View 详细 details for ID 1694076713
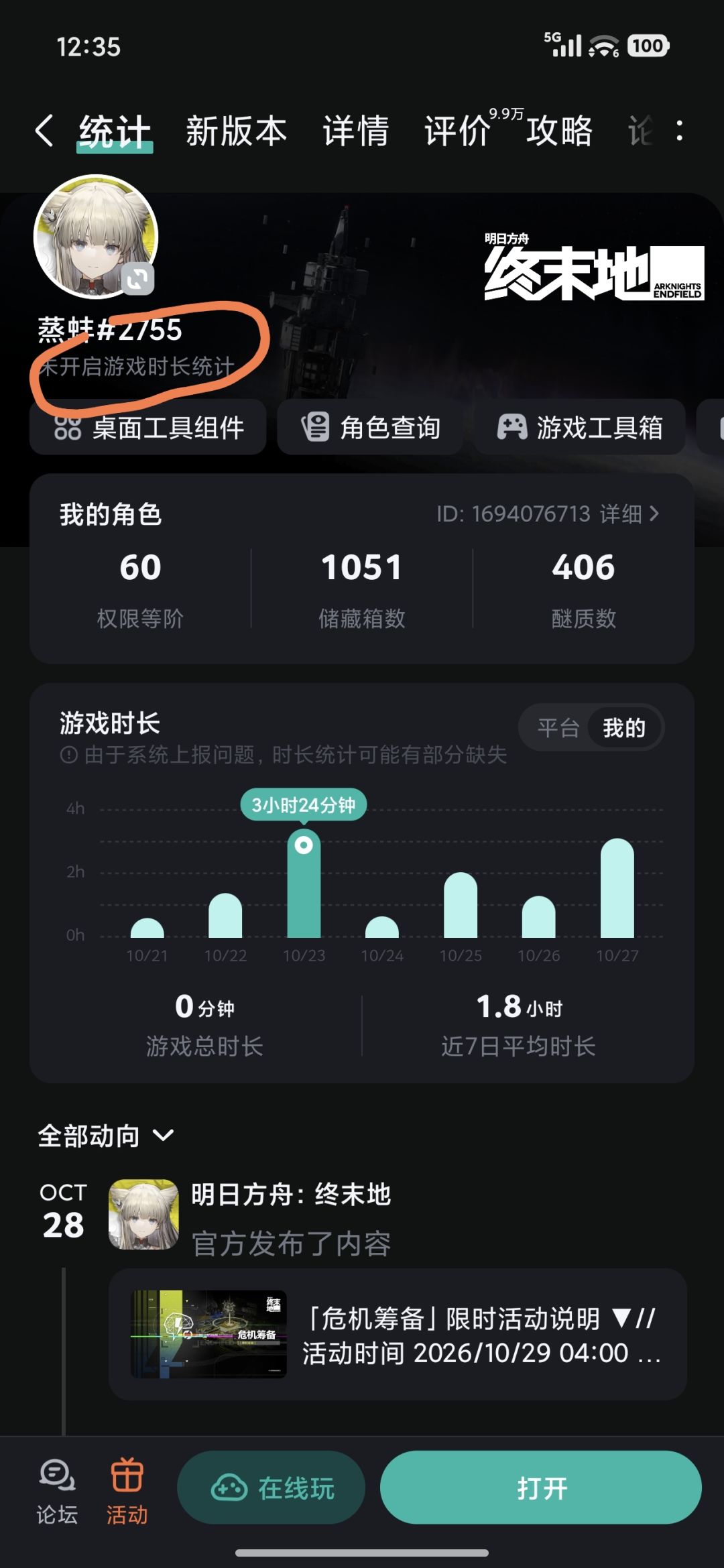This screenshot has width=724, height=1568. [629, 514]
